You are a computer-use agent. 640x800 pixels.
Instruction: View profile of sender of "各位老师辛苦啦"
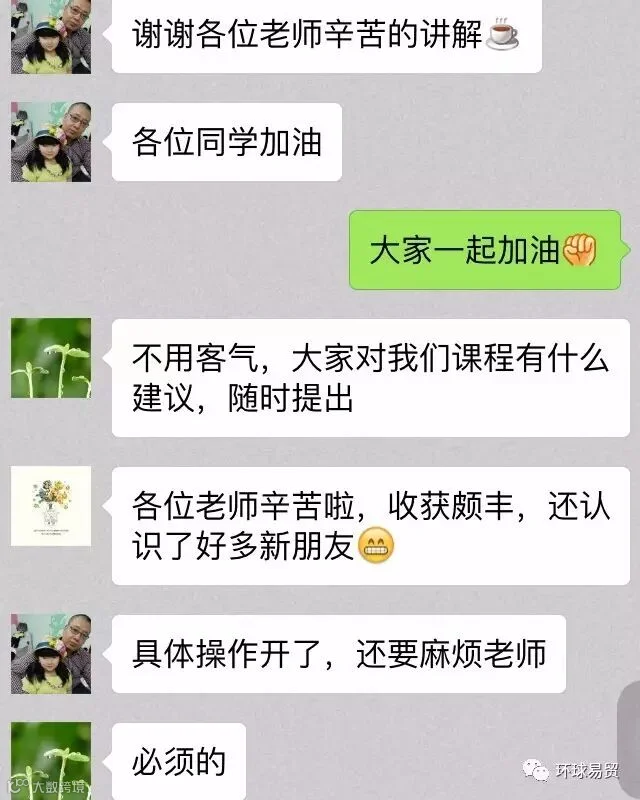pos(51,506)
